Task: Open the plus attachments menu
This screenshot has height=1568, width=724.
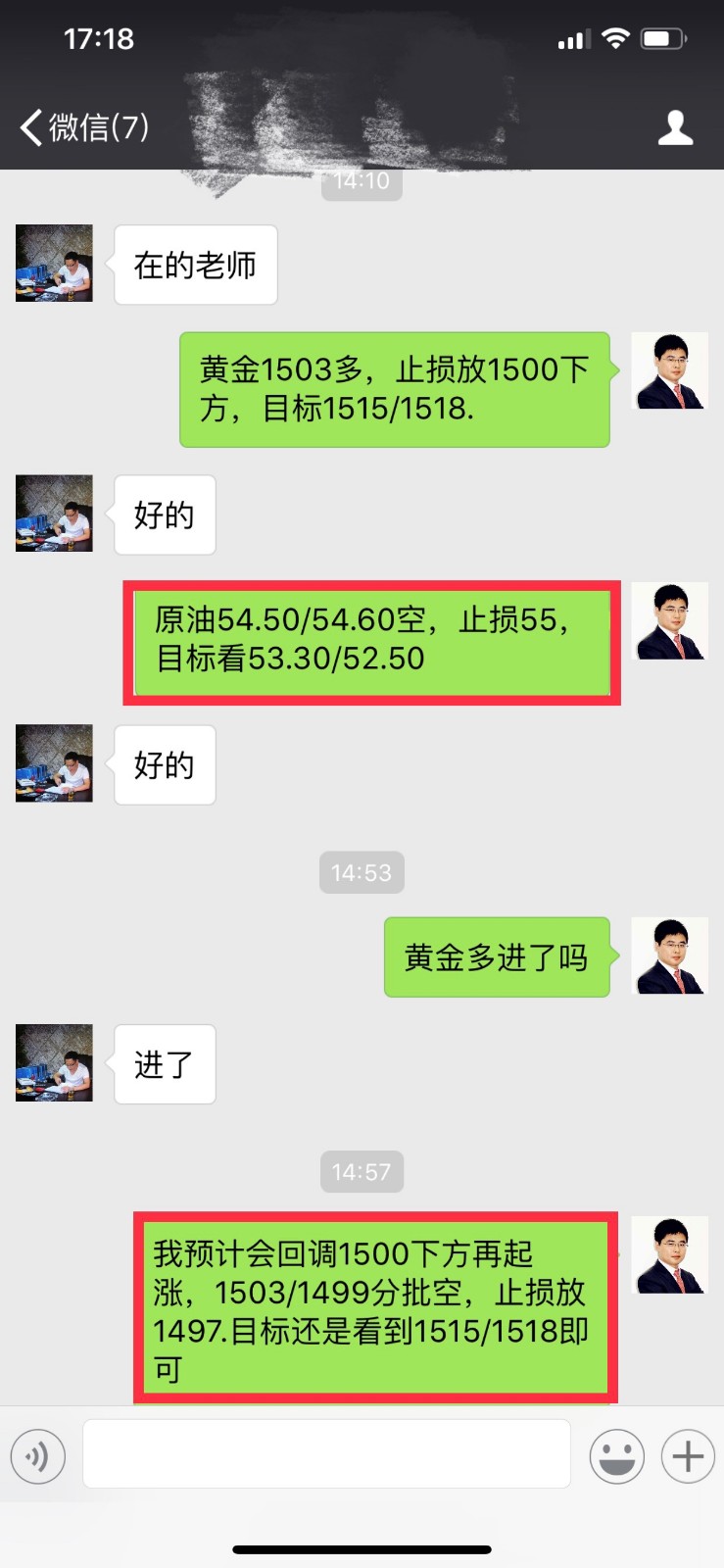Action: [688, 1456]
